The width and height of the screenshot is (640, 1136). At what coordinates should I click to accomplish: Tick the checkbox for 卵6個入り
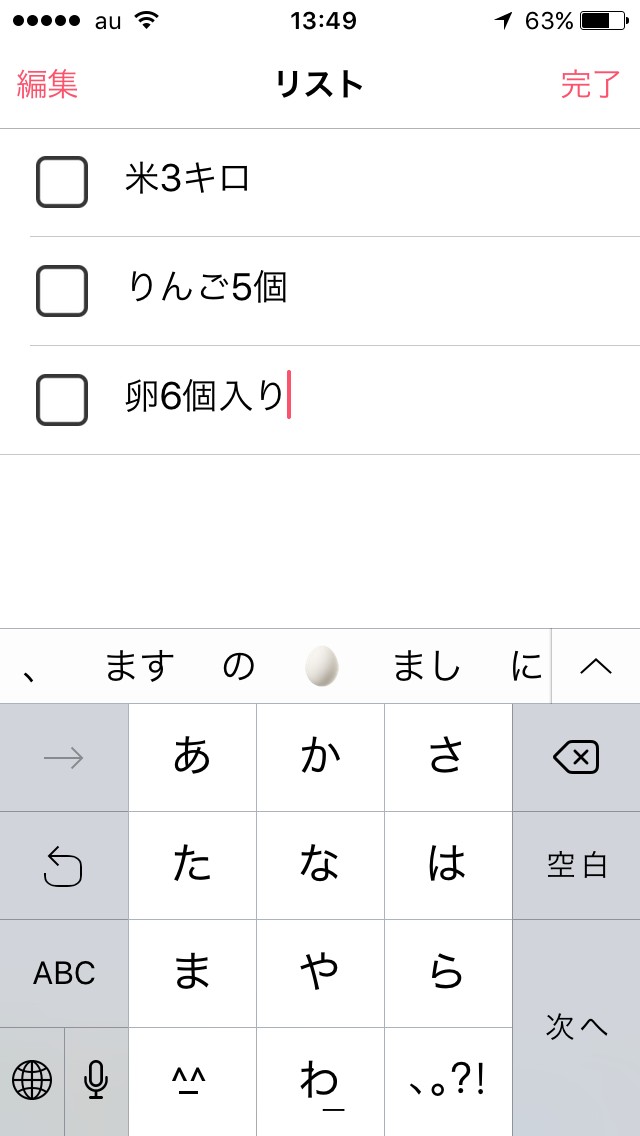pyautogui.click(x=62, y=400)
